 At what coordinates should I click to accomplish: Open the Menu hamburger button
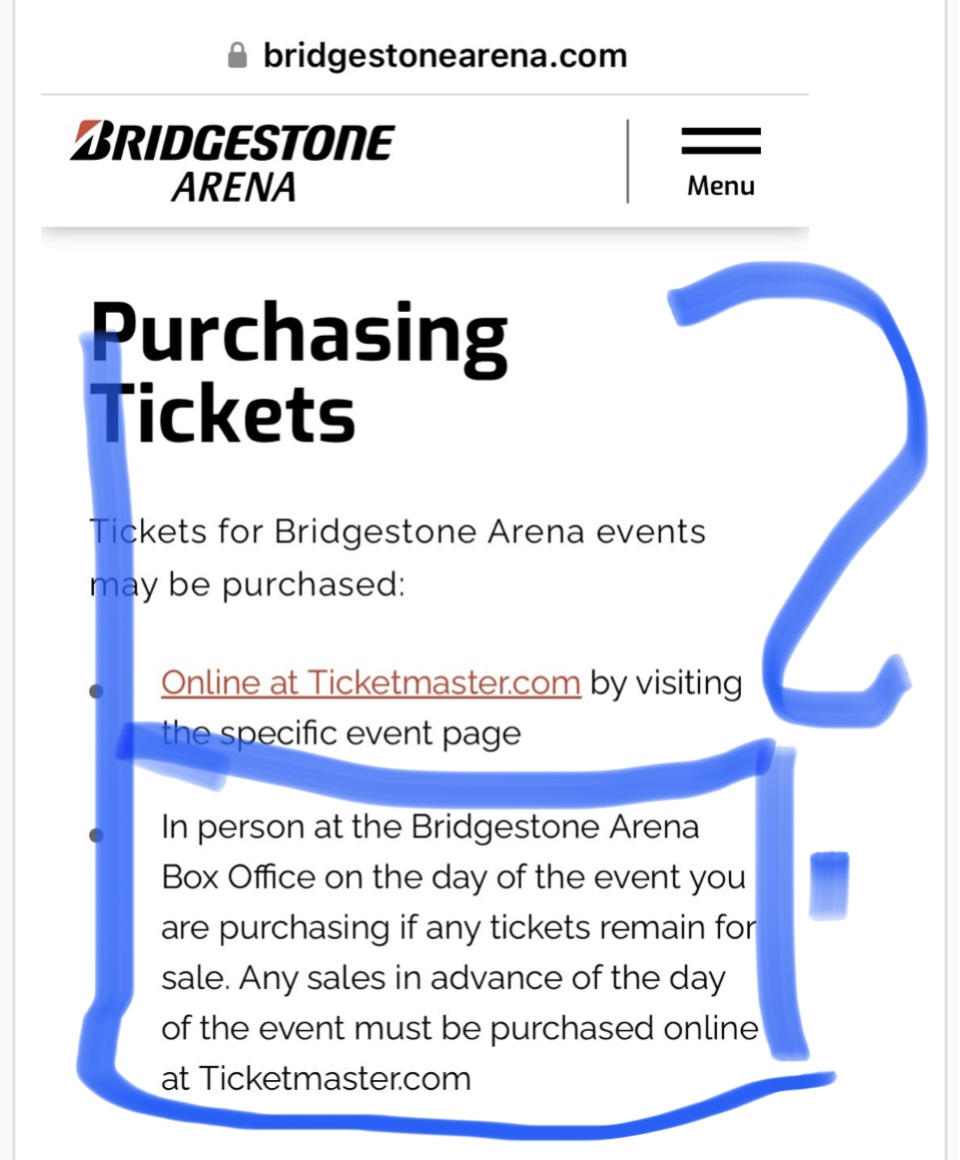pyautogui.click(x=720, y=160)
